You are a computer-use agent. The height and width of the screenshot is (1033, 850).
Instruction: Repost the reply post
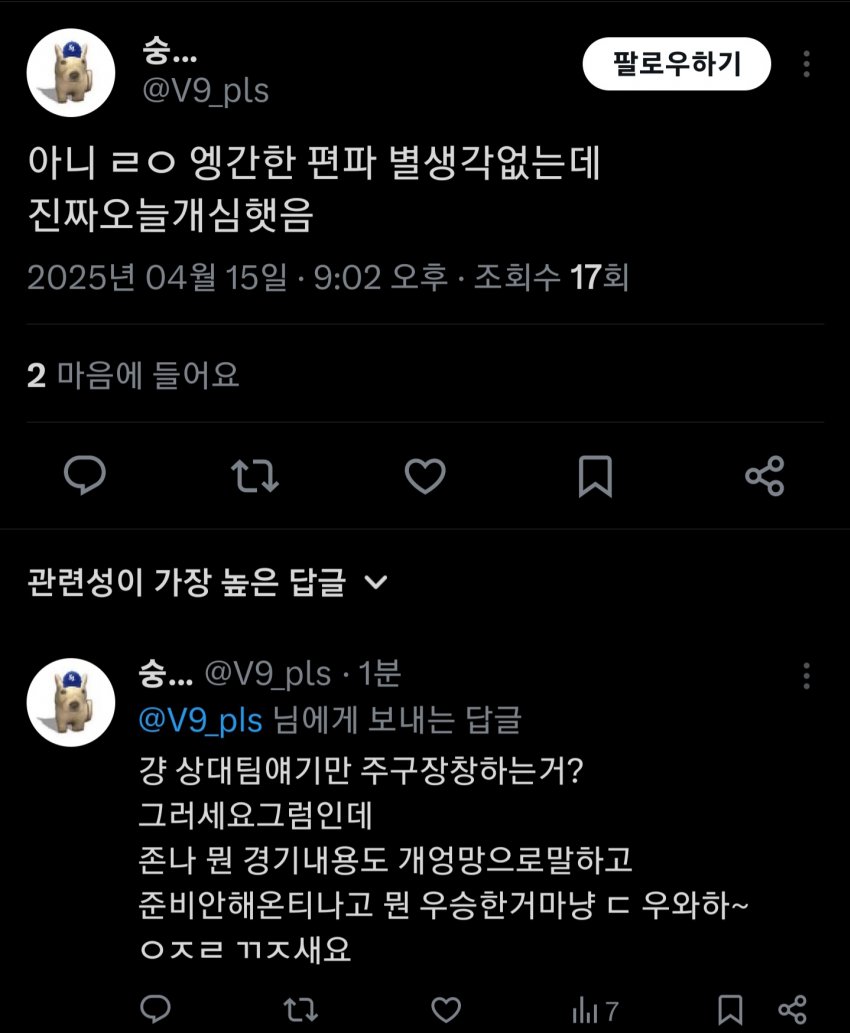299,1008
